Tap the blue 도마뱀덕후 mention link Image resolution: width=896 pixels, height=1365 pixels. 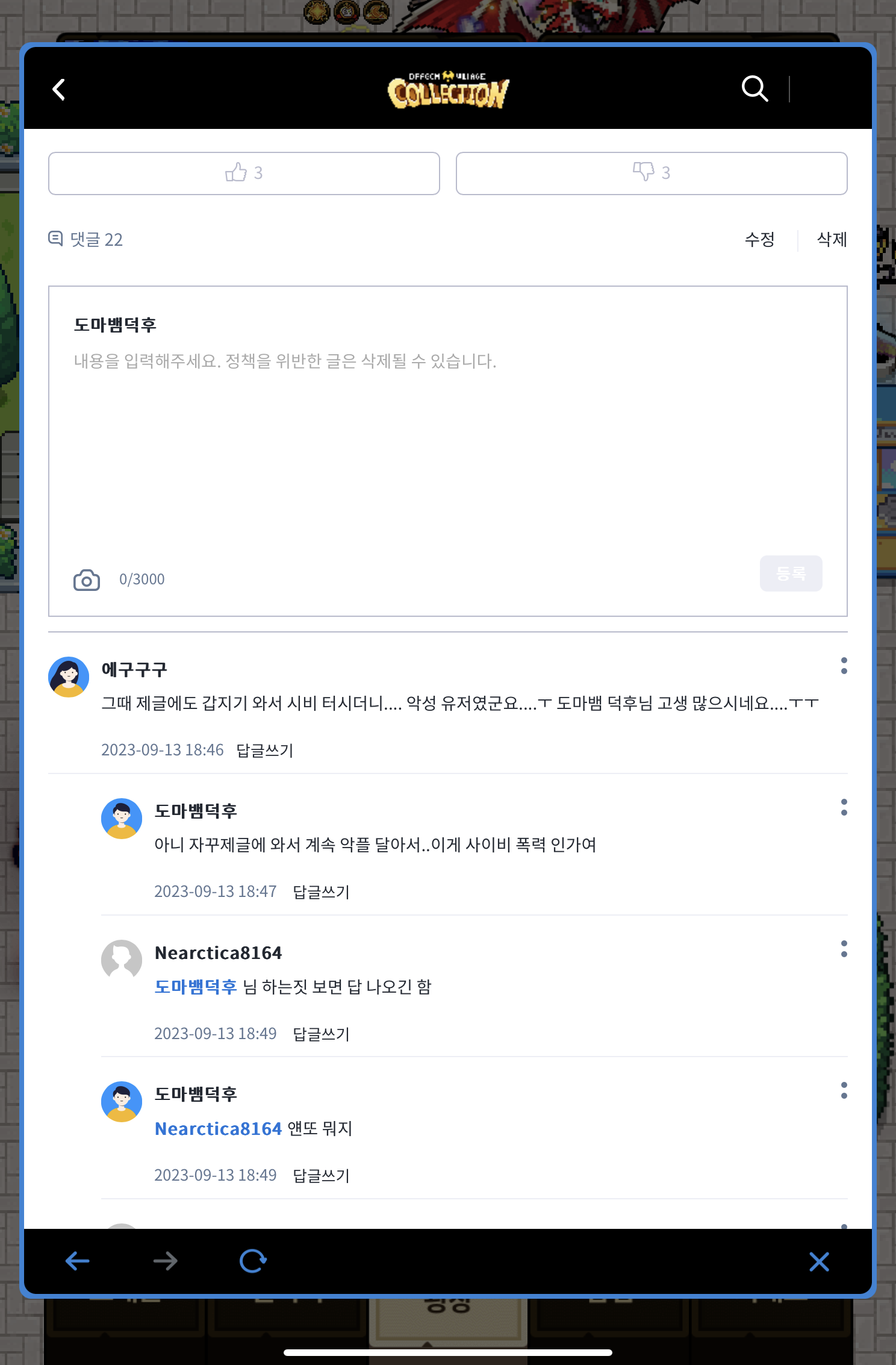click(196, 987)
